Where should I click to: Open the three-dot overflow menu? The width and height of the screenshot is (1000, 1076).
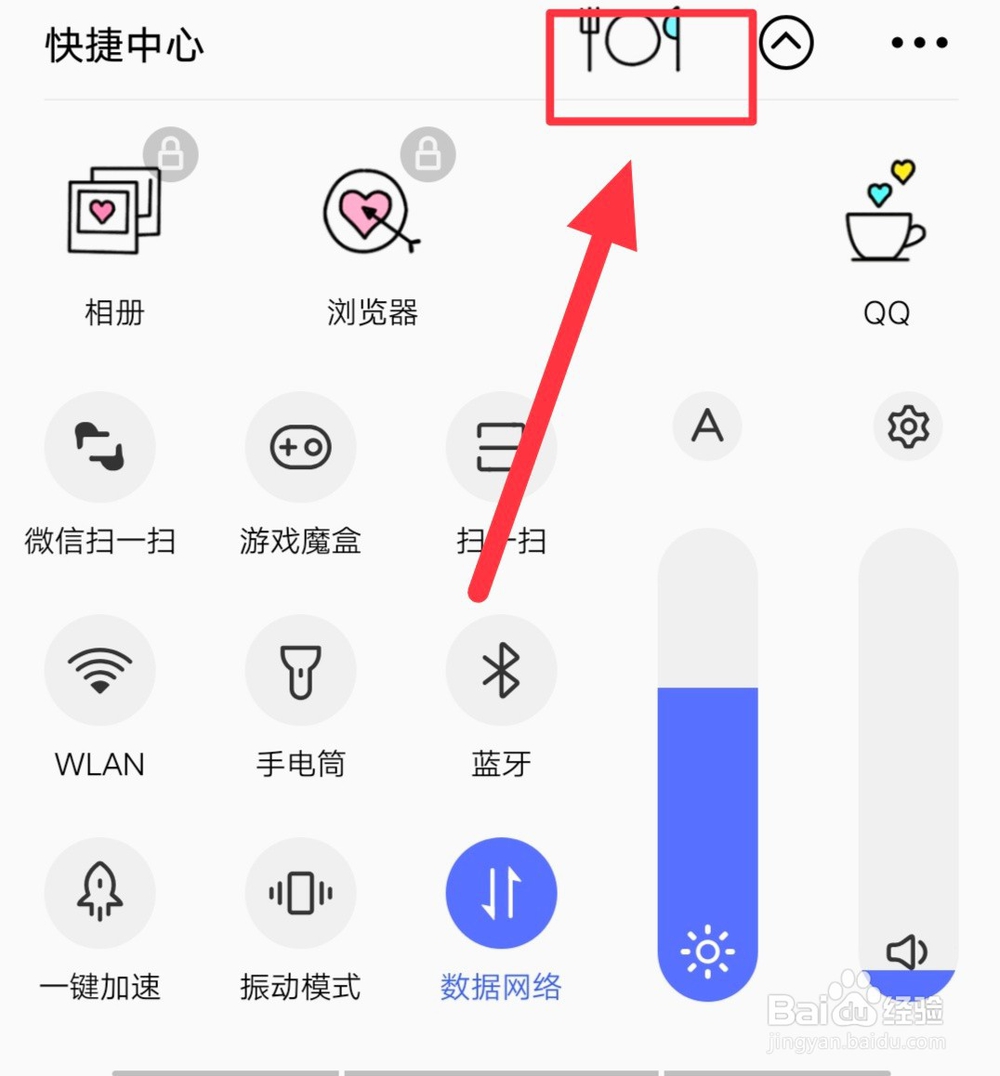[x=919, y=42]
